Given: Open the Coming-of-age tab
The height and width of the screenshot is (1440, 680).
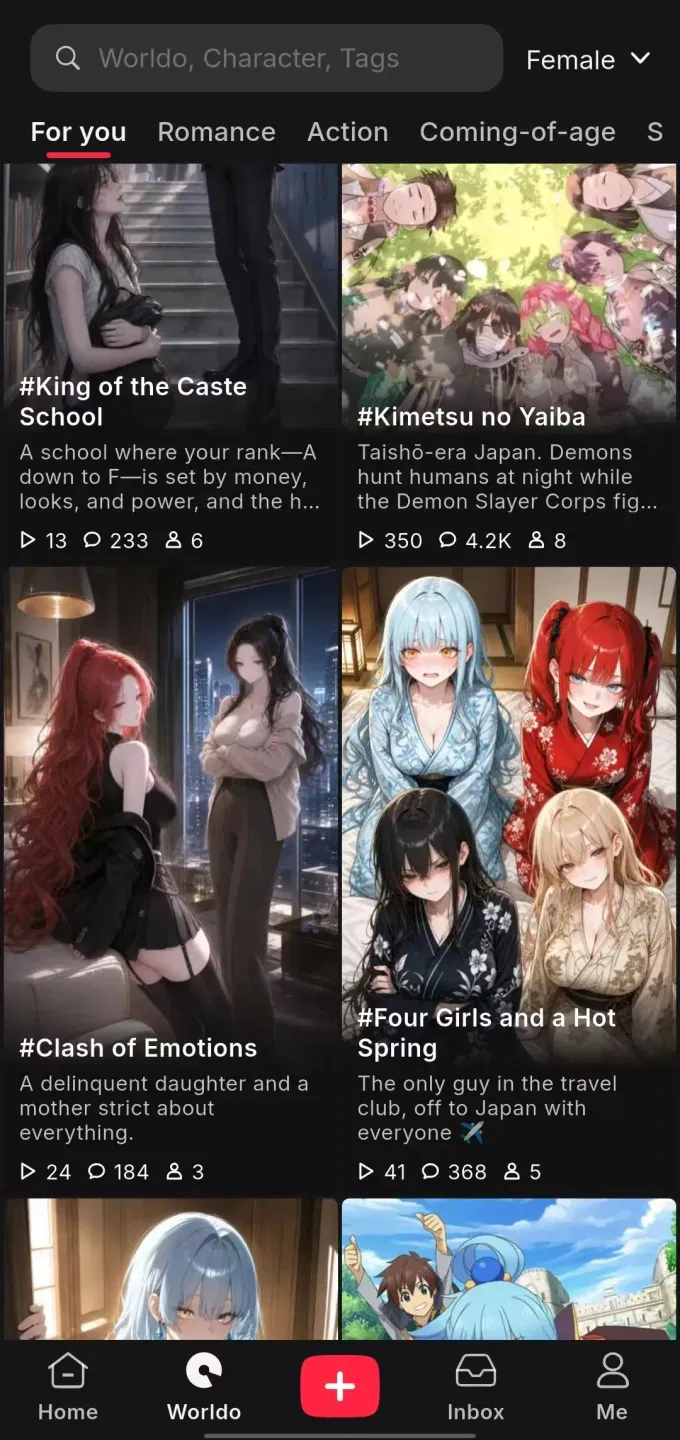Looking at the screenshot, I should [x=517, y=132].
